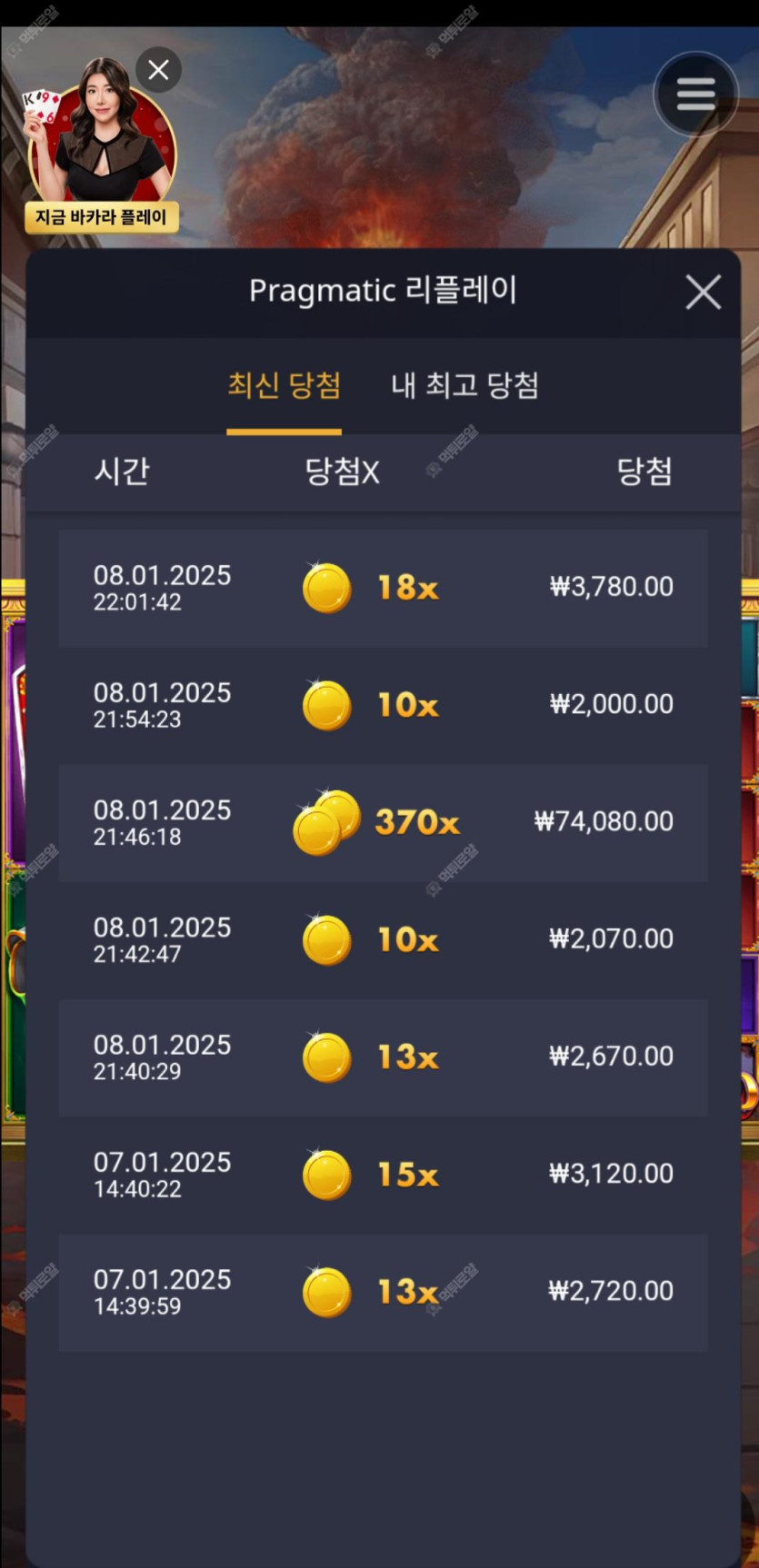Image resolution: width=759 pixels, height=1568 pixels.
Task: Switch to the 내 최고 당첨 tab
Action: tap(464, 386)
